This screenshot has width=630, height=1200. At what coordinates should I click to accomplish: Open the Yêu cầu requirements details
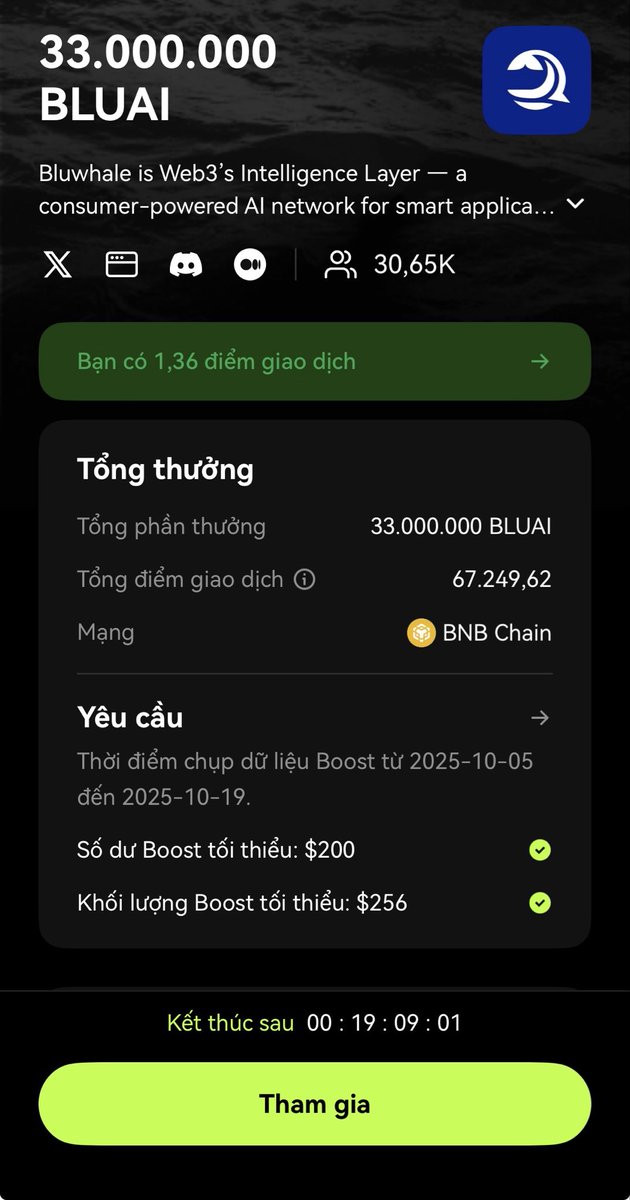(540, 717)
